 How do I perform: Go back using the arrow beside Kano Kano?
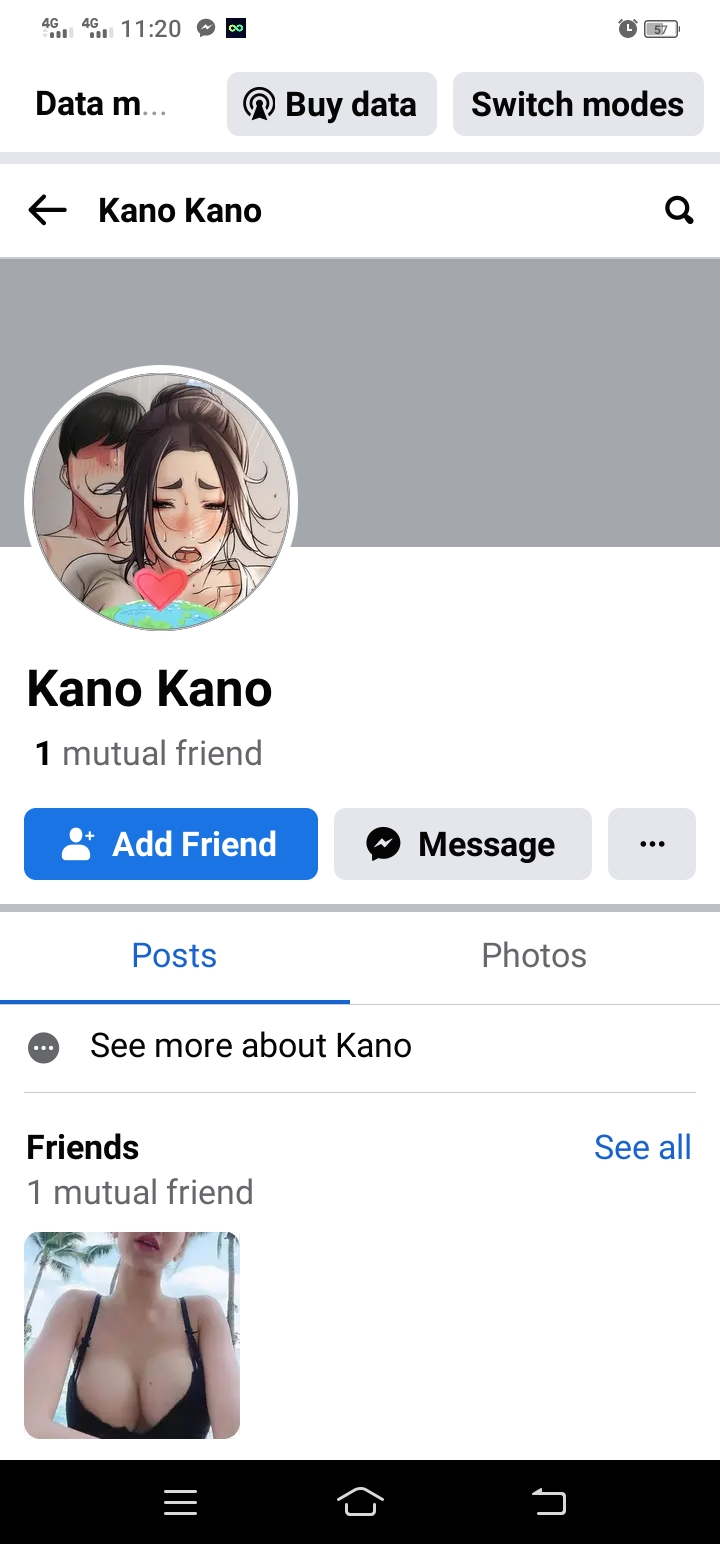(47, 210)
